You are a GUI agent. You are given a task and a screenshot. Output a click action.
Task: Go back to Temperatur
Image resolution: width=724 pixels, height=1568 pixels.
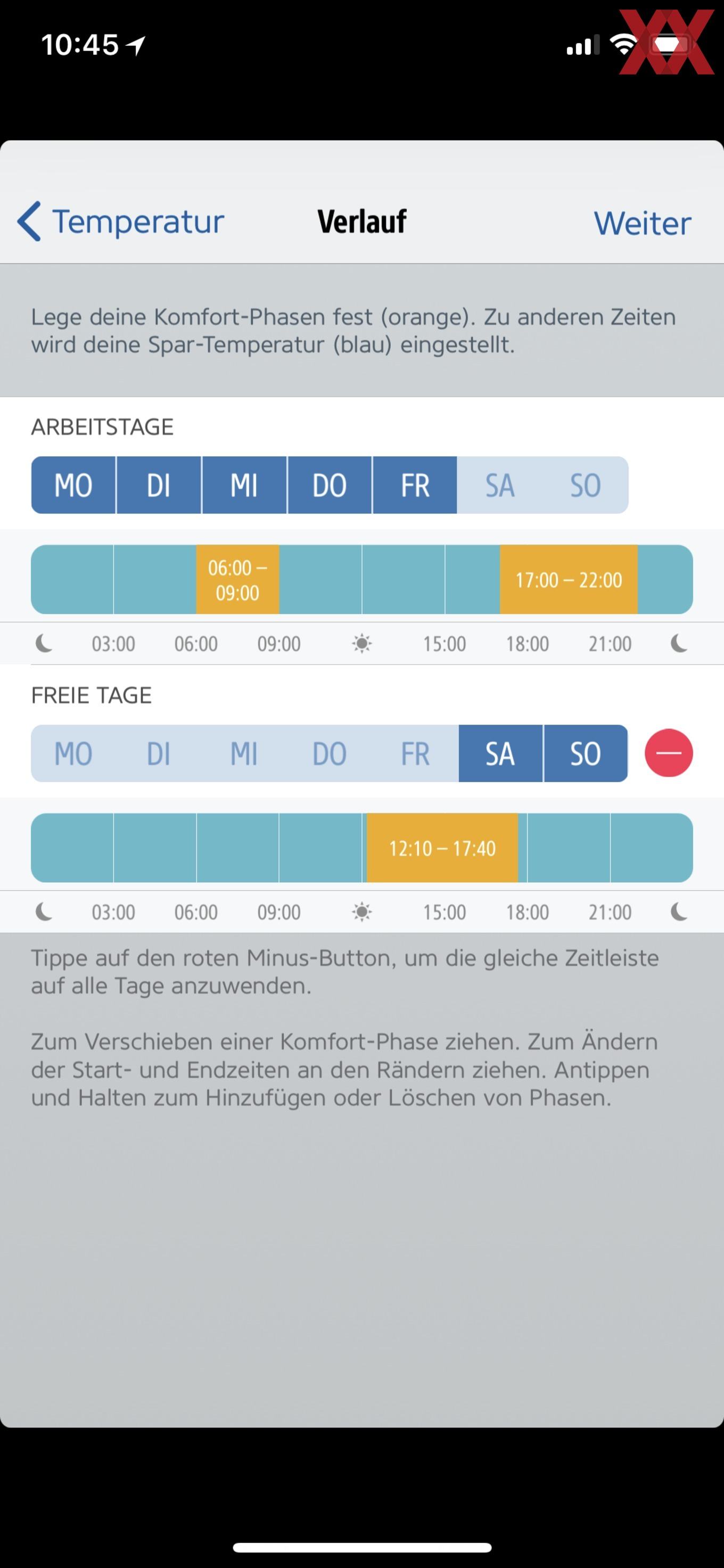point(120,221)
